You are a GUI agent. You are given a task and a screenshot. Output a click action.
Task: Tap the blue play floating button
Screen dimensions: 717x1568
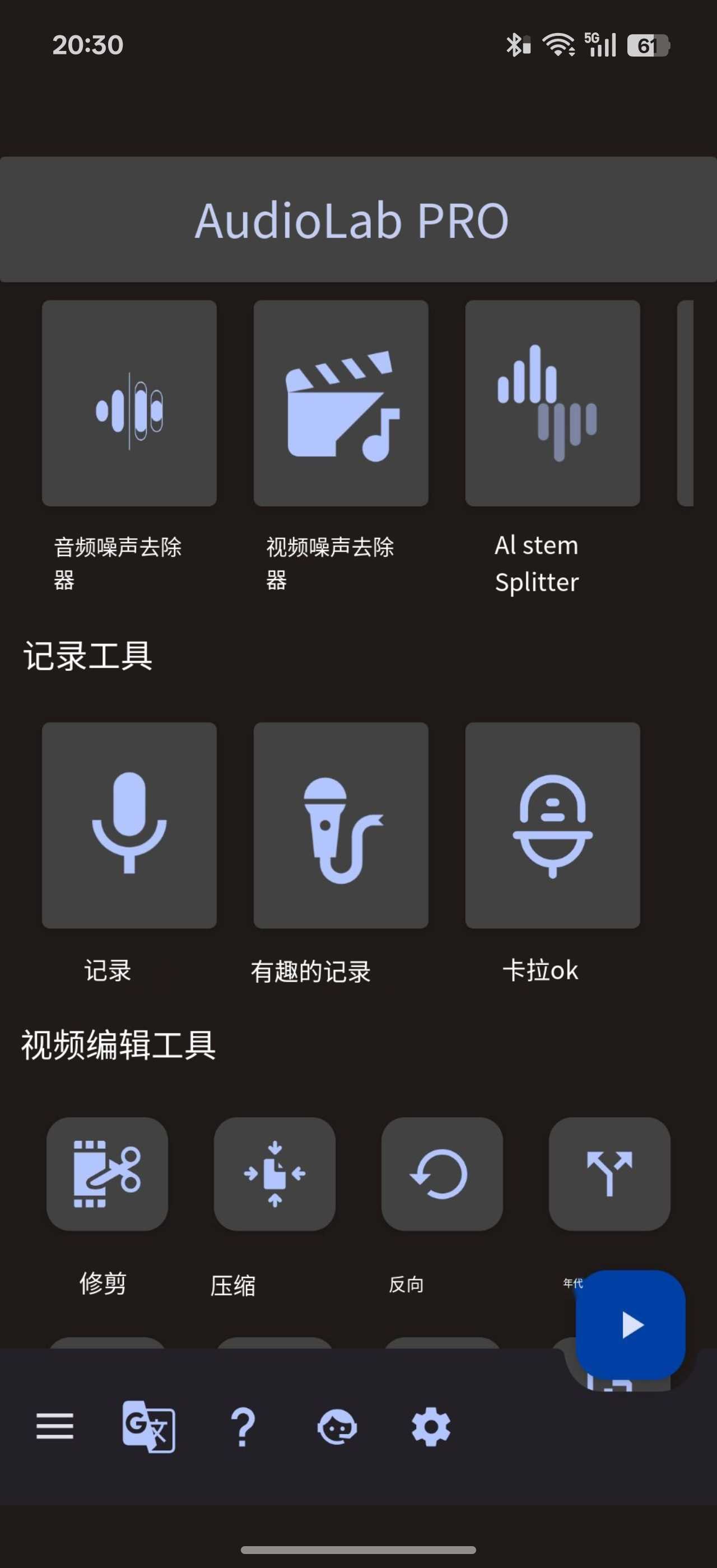[x=631, y=1324]
